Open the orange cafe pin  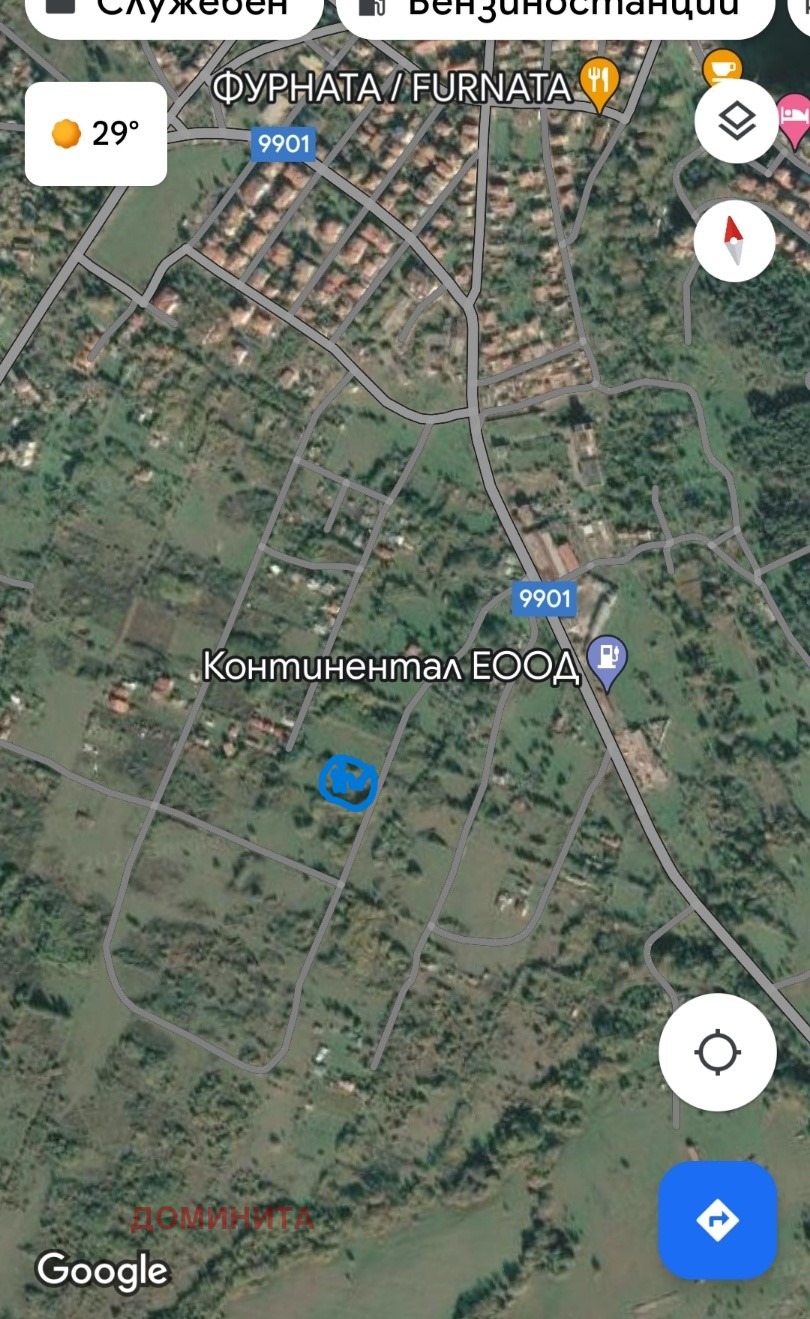722,68
